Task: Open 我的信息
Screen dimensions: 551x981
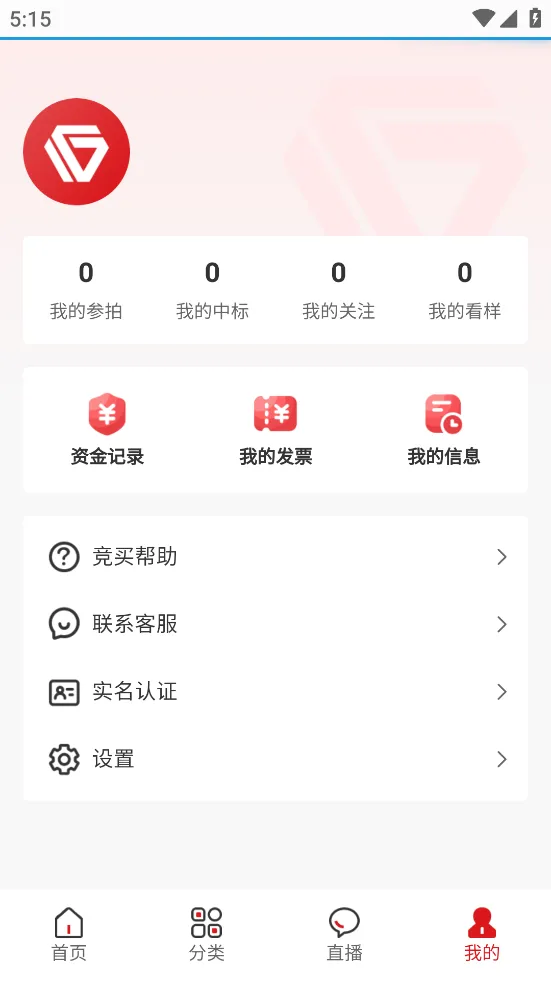Action: pos(443,430)
